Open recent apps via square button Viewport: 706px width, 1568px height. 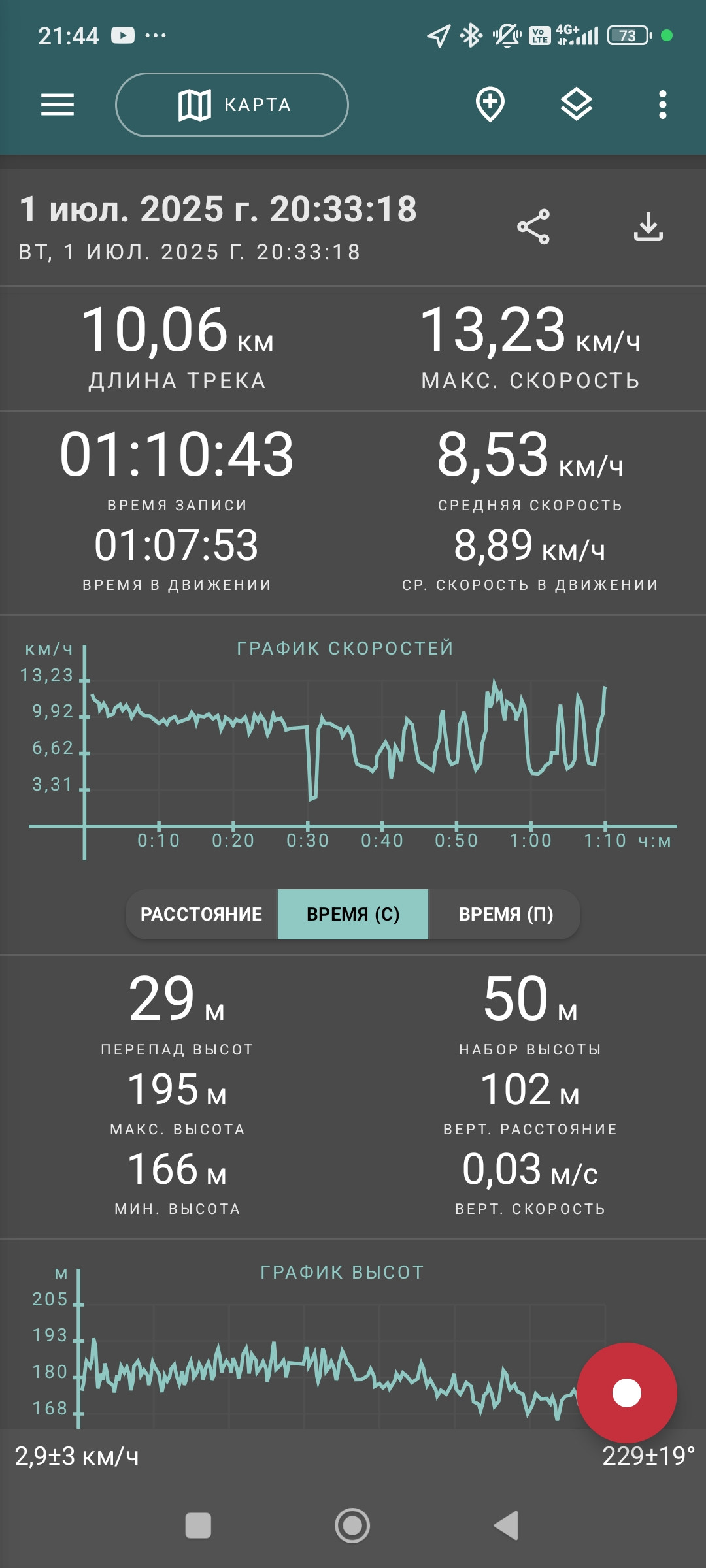click(198, 1526)
